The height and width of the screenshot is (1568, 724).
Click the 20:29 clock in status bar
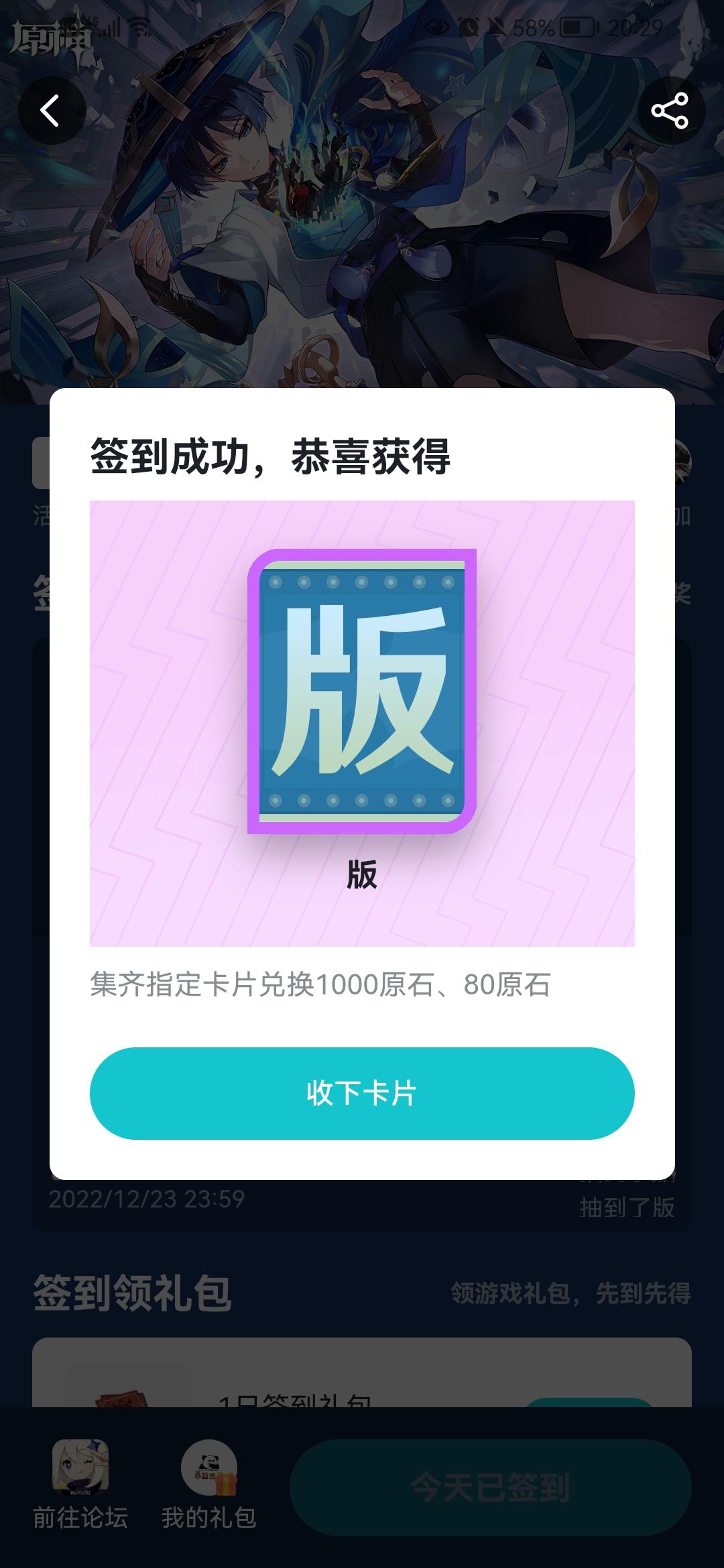coord(634,28)
